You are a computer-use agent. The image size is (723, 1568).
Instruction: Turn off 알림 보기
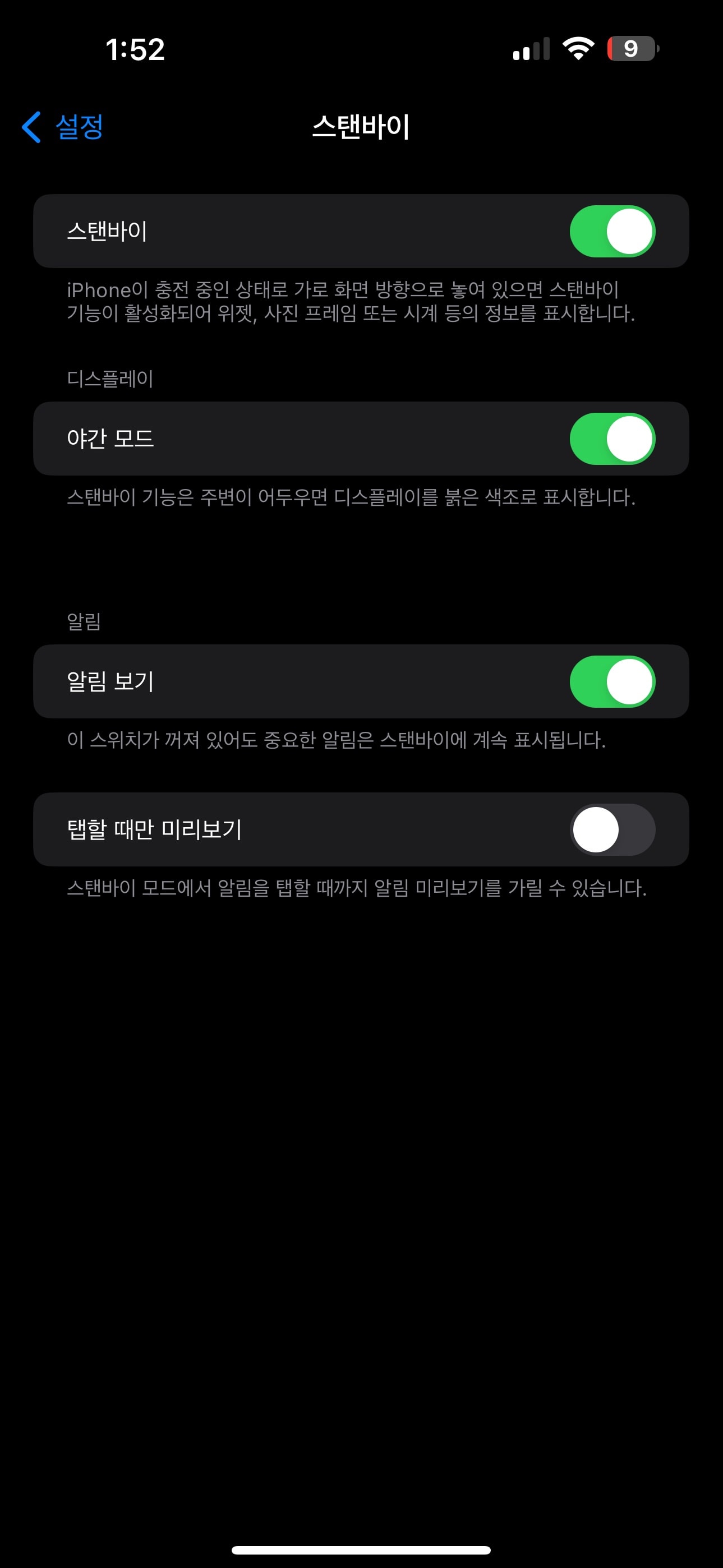coord(611,682)
